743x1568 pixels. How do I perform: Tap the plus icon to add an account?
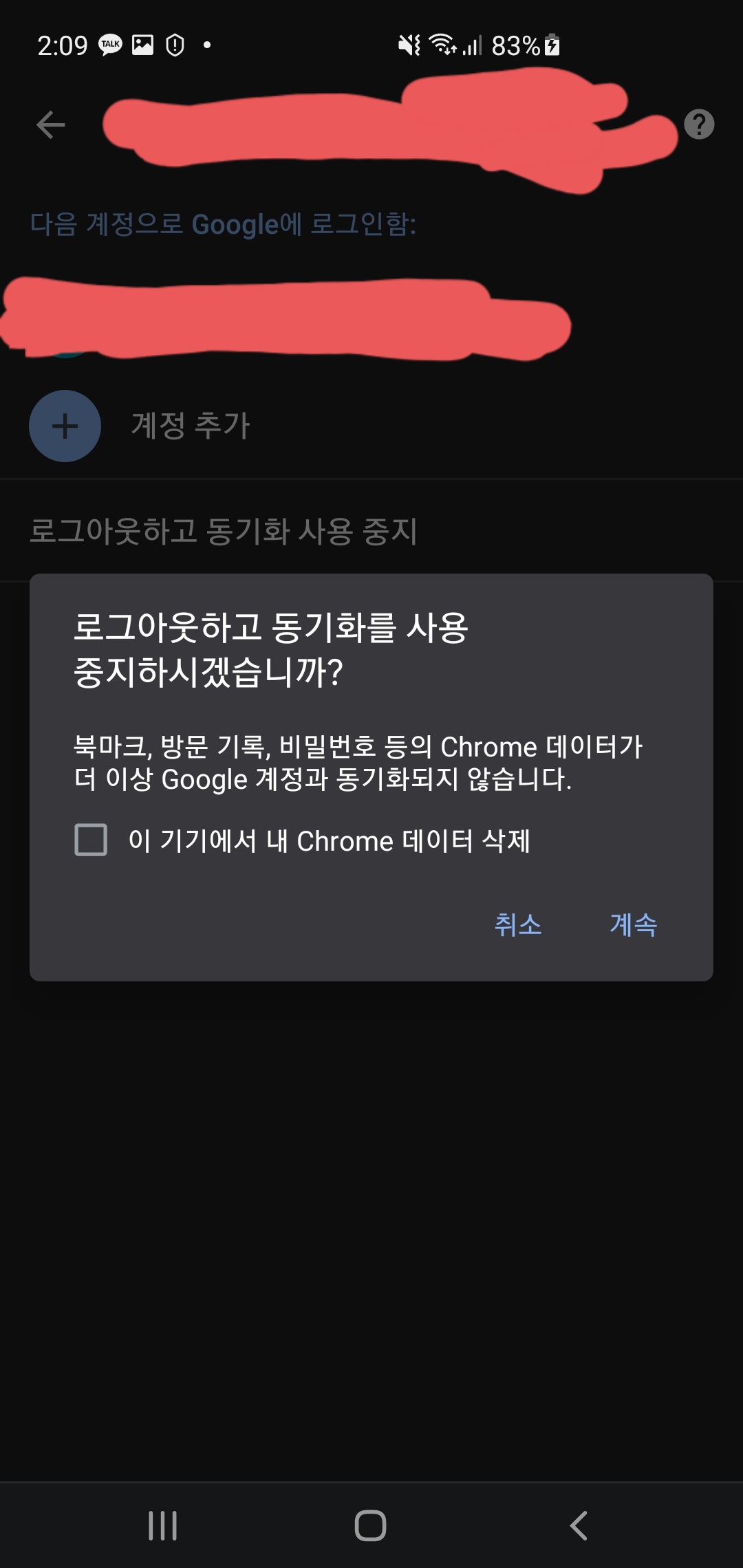pyautogui.click(x=65, y=426)
